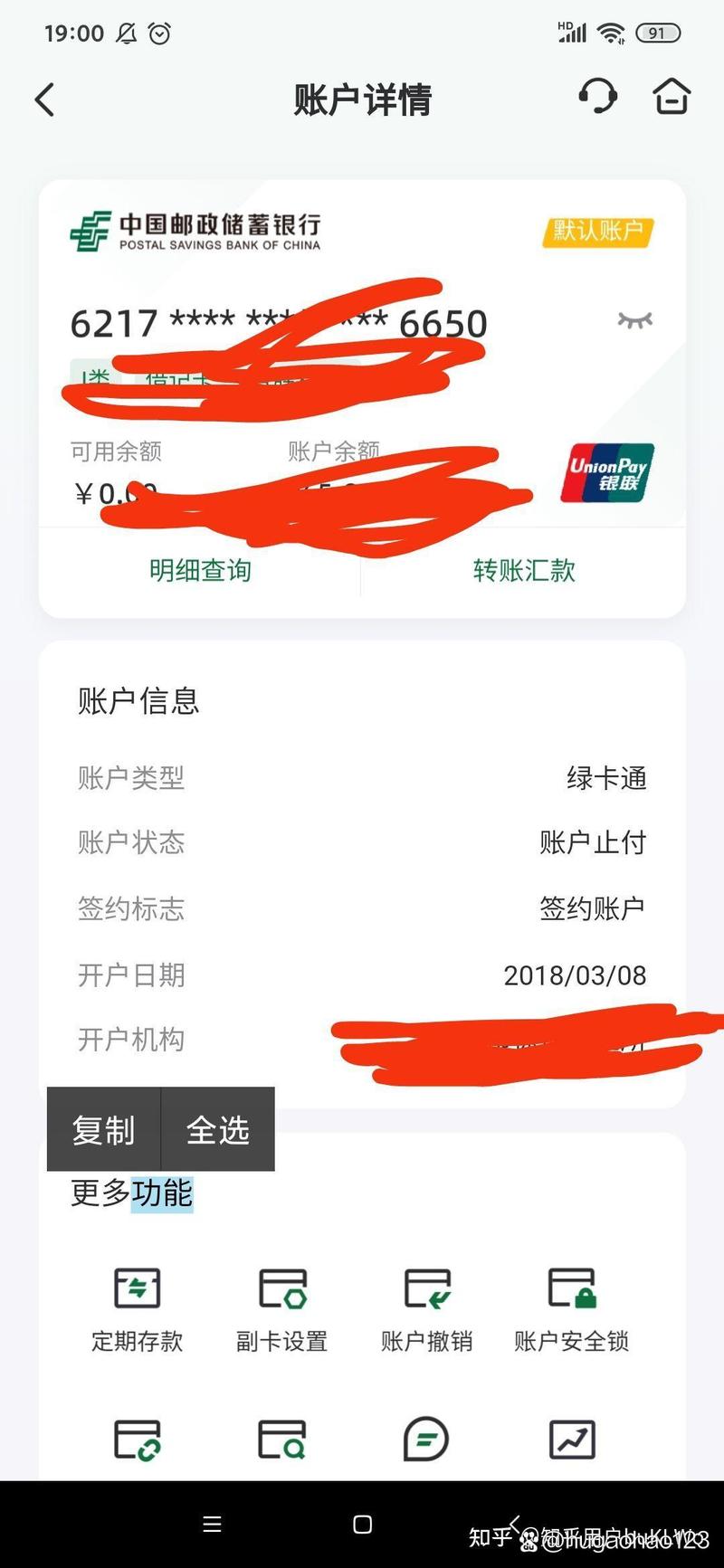Select the chat bubble feature icon
Image resolution: width=724 pixels, height=1568 pixels.
(426, 1437)
